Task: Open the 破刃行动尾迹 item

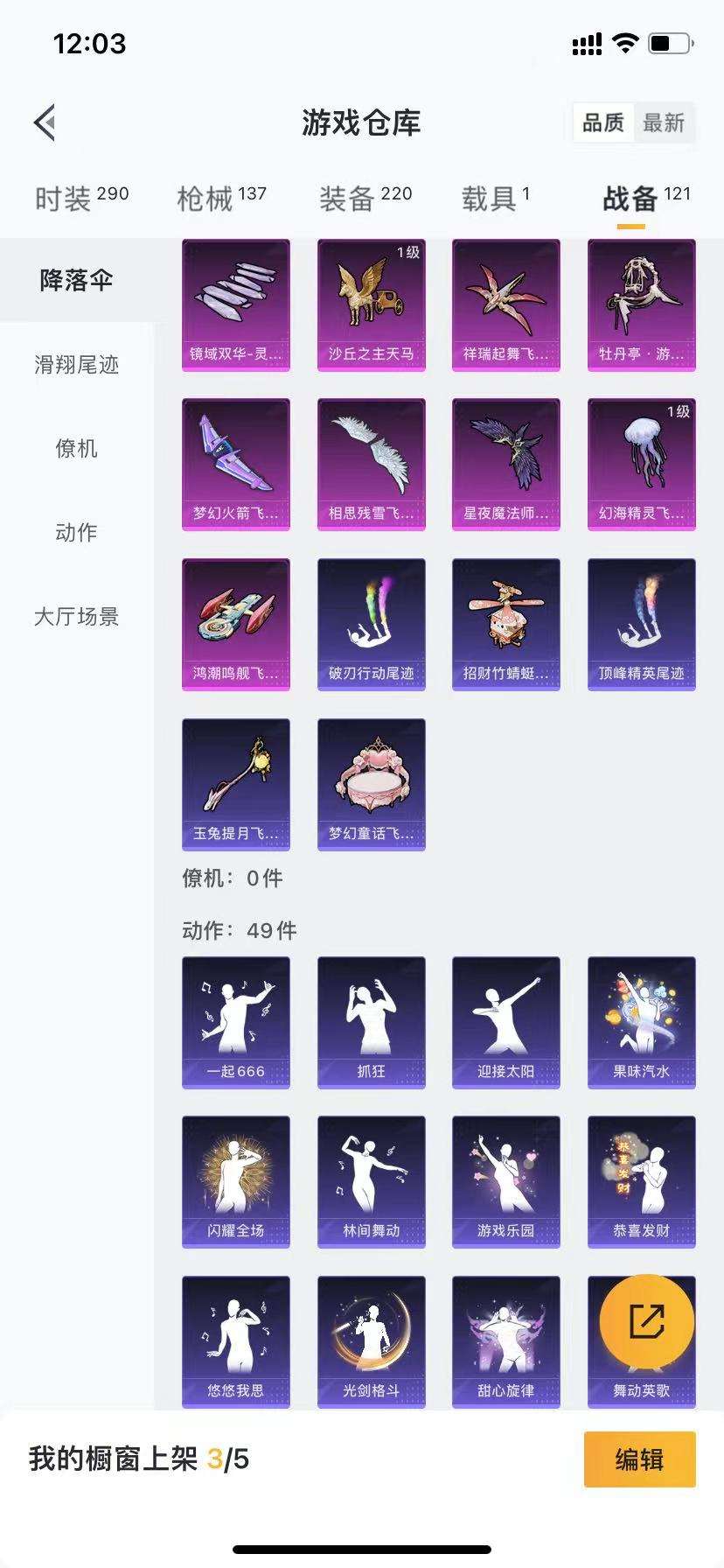Action: (371, 624)
